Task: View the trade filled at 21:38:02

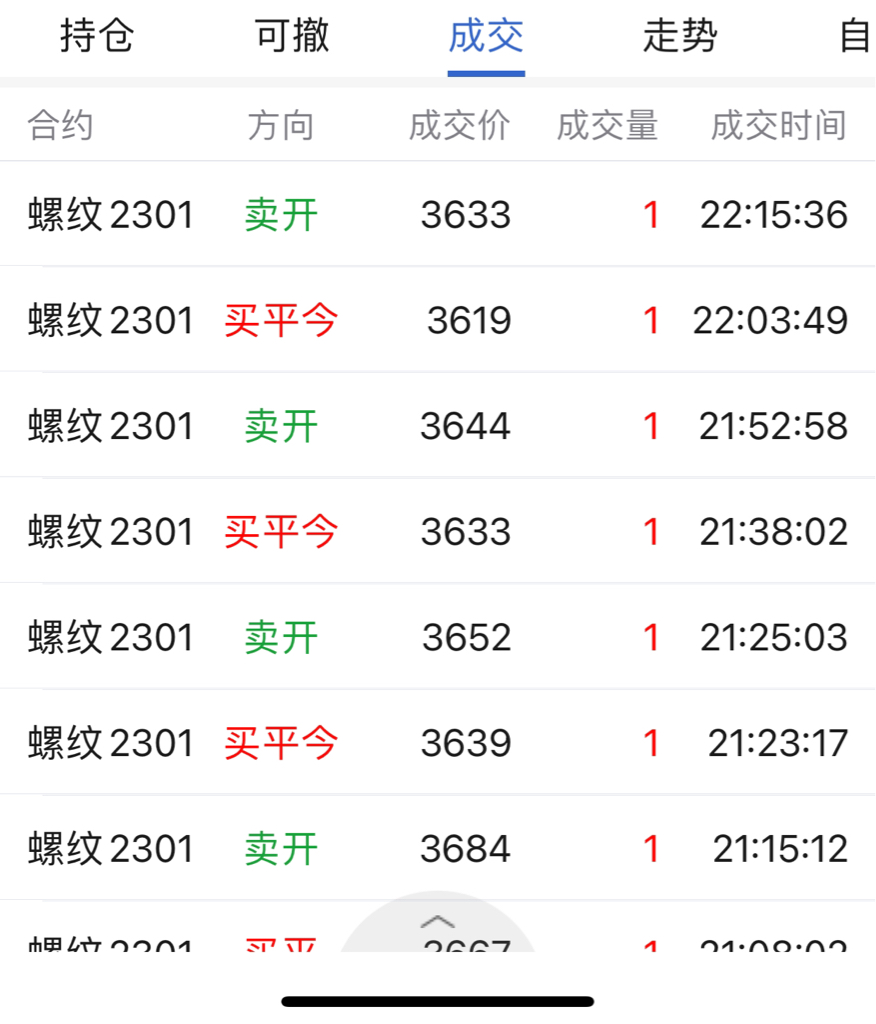Action: (x=438, y=531)
